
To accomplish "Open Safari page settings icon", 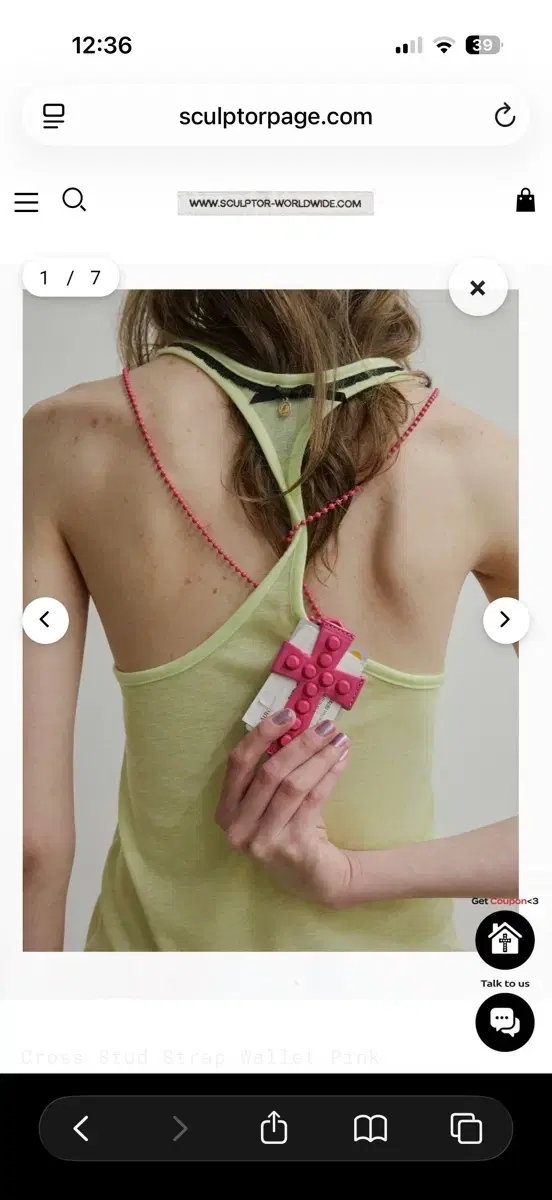I will coord(54,116).
